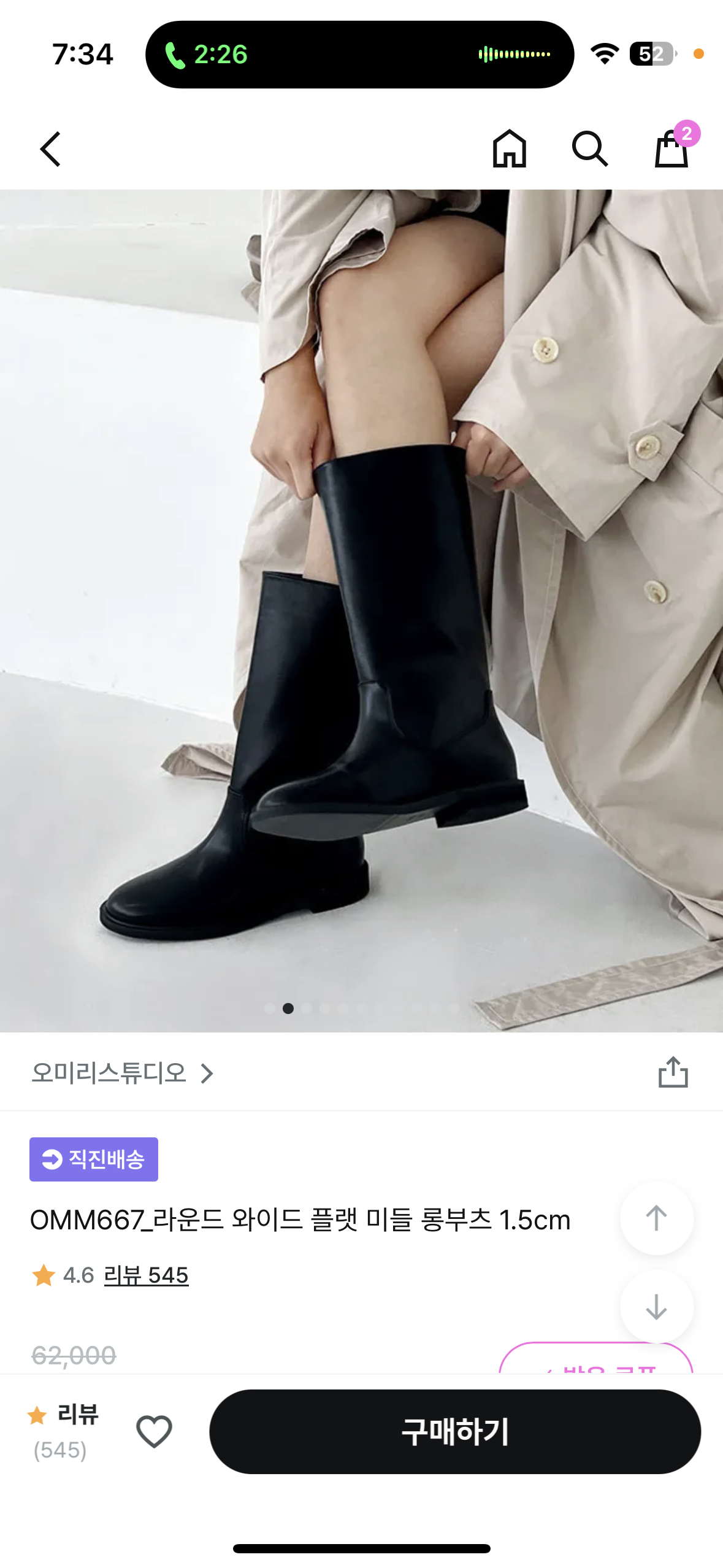This screenshot has width=723, height=1568.
Task: Go back to the previous page
Action: pyautogui.click(x=51, y=149)
